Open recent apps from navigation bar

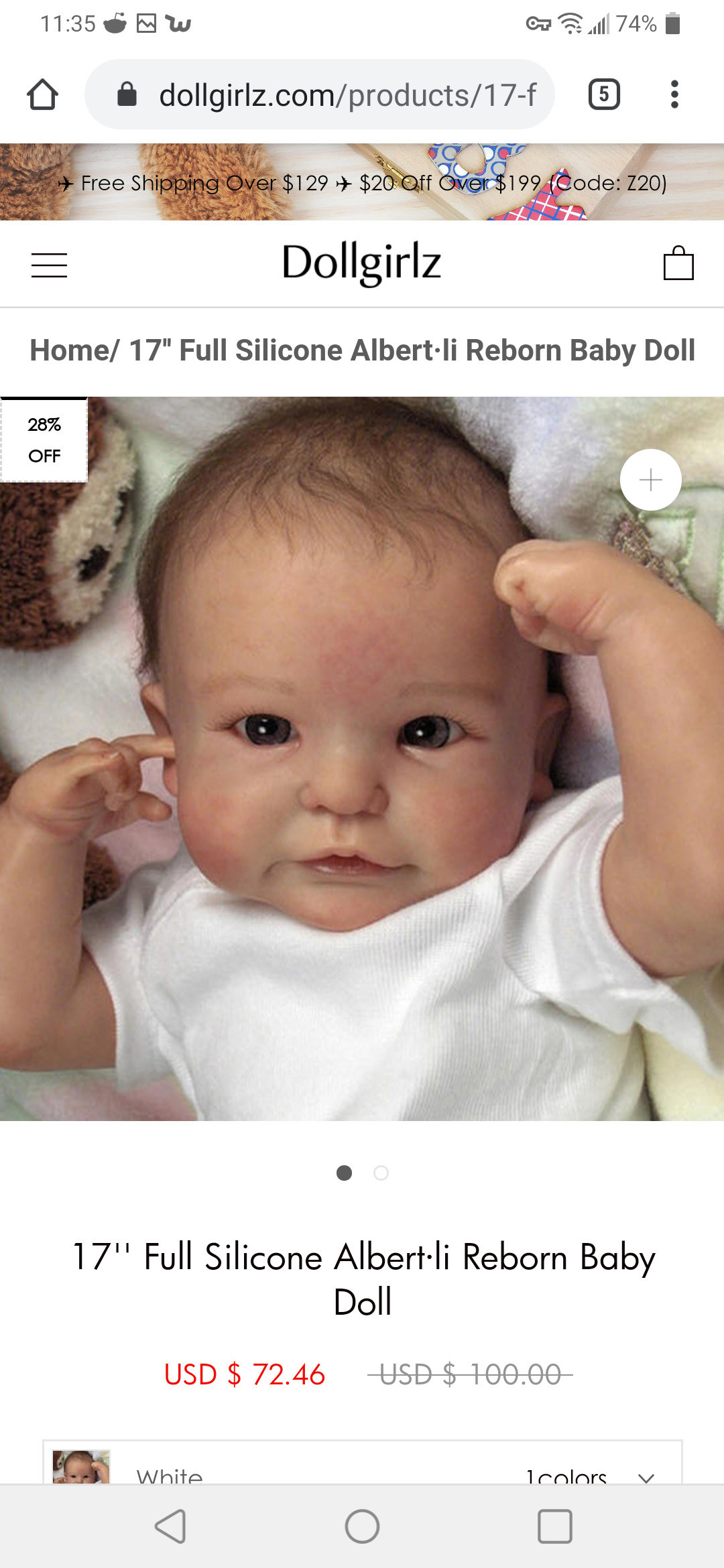555,1526
